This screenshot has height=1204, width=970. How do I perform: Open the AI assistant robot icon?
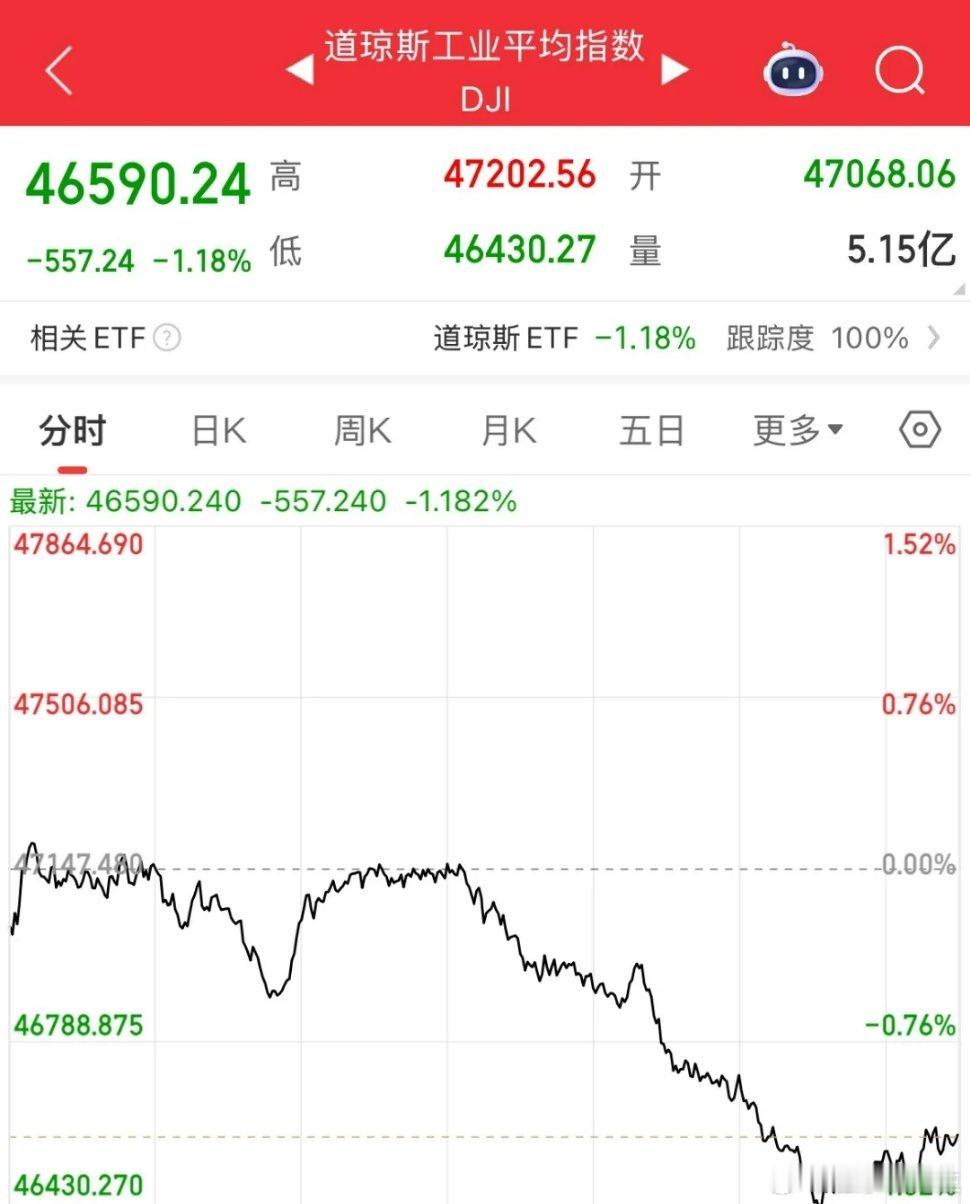(x=792, y=70)
